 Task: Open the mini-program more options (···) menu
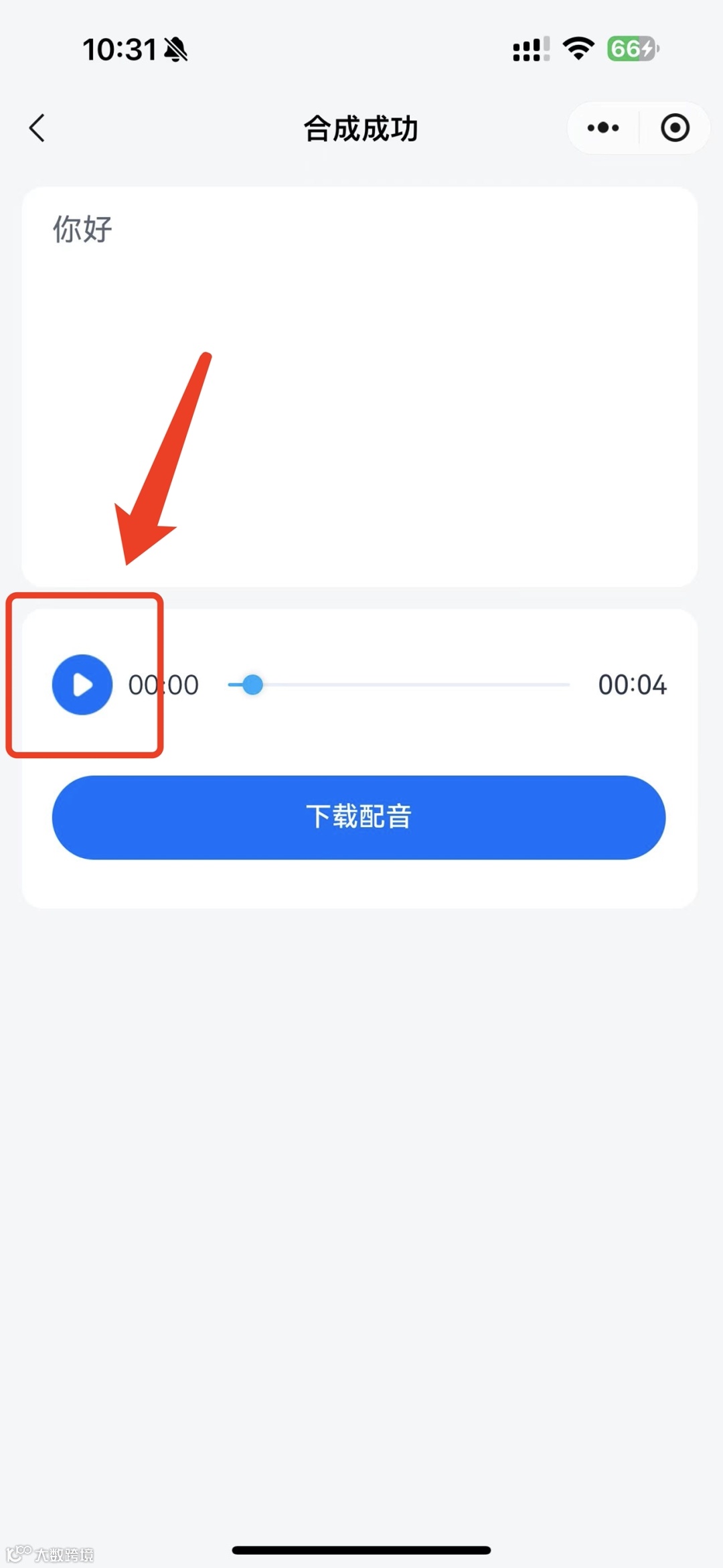pyautogui.click(x=602, y=127)
